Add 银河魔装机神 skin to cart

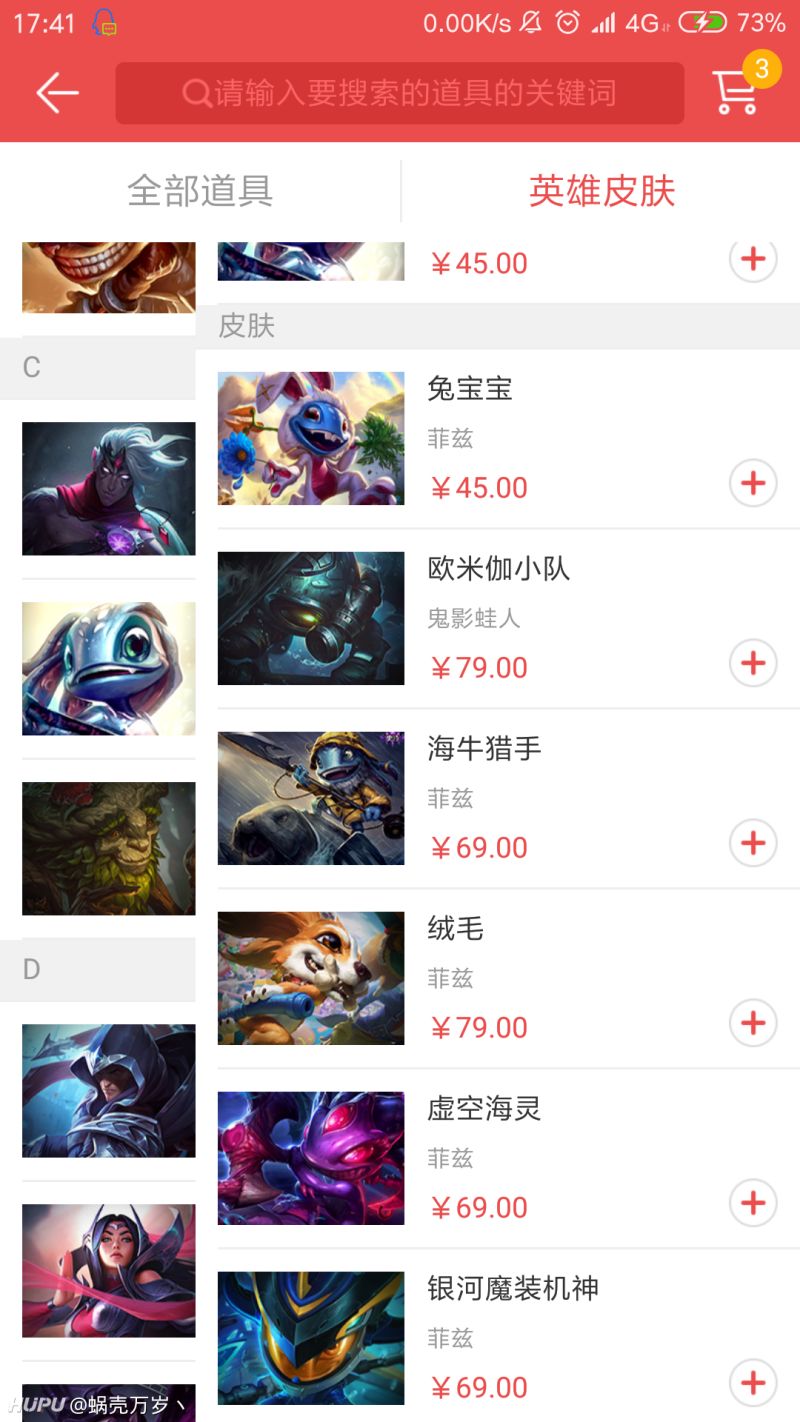752,1383
